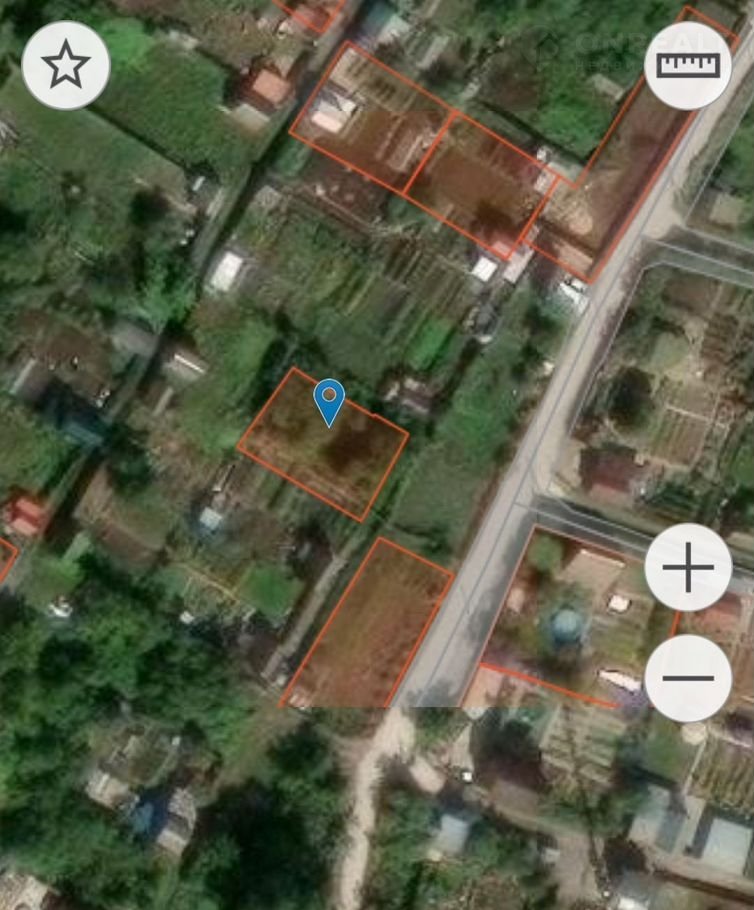Open the ruler measuring tool
The height and width of the screenshot is (910, 754).
(688, 65)
